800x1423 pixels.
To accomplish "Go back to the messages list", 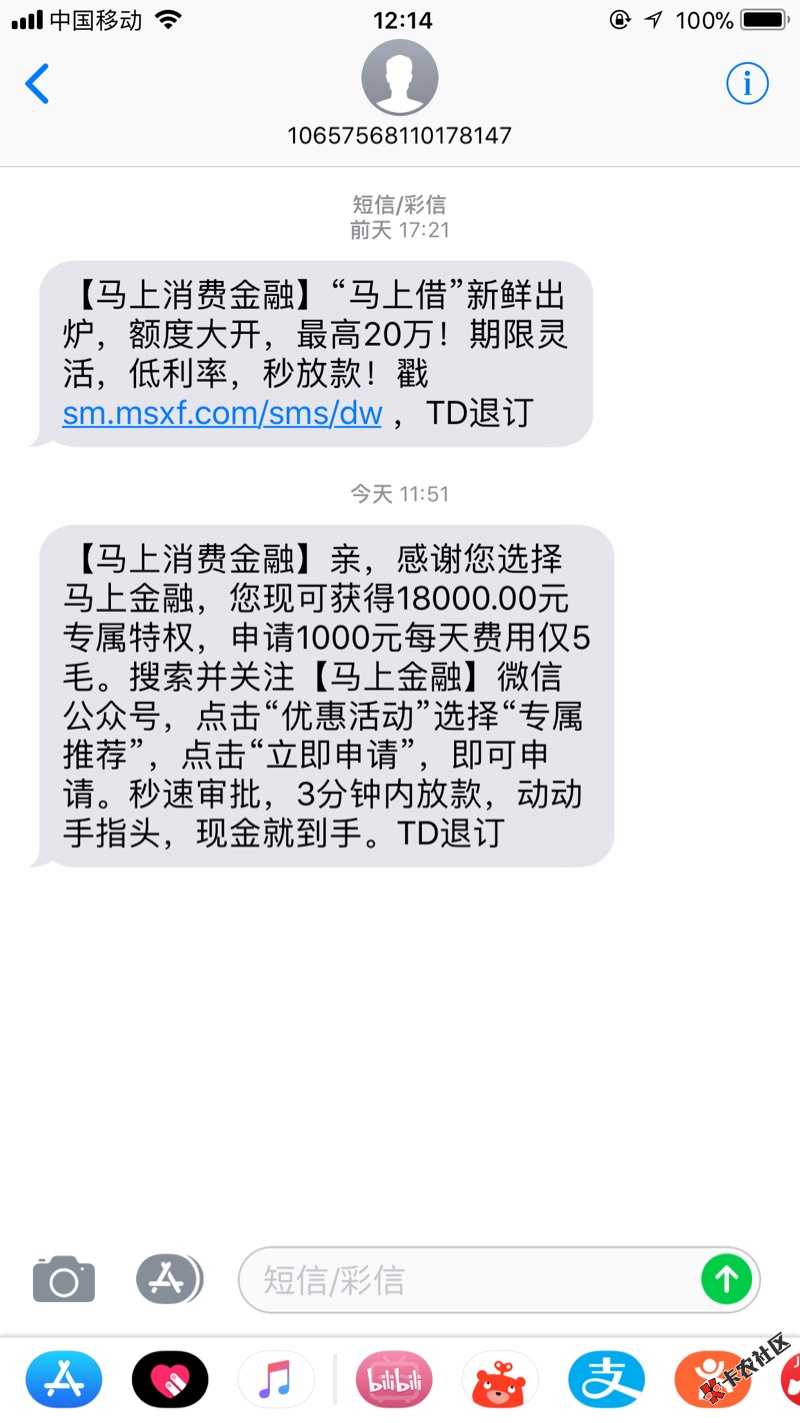I will 37,84.
